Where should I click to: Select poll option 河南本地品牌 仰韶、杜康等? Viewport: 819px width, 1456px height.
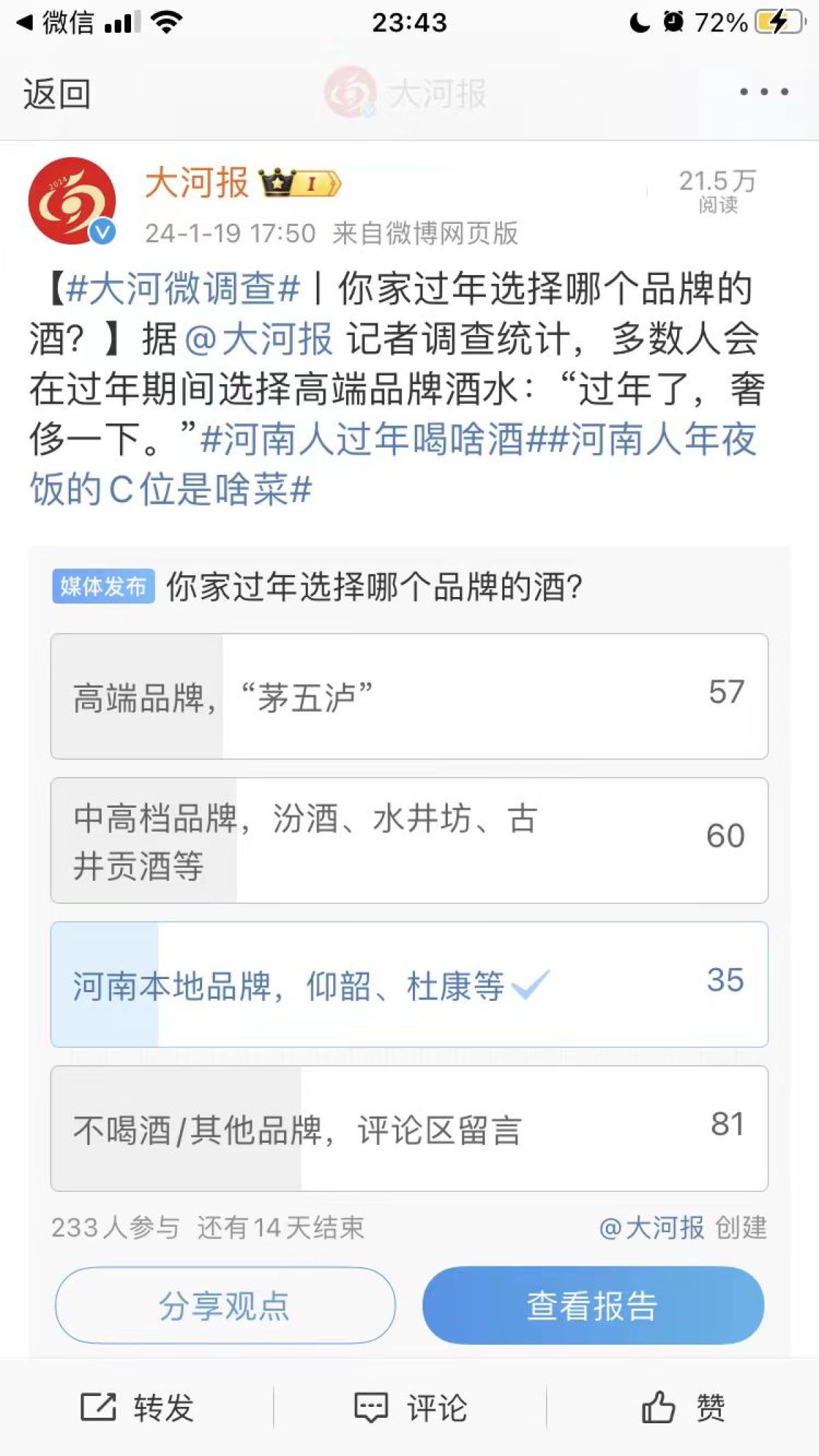[409, 985]
